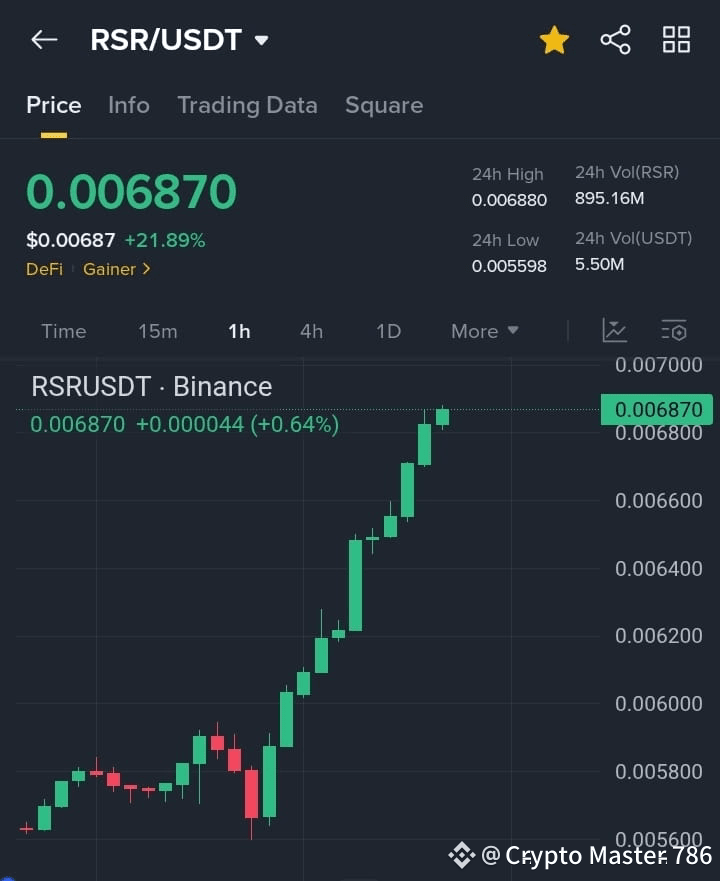This screenshot has height=881, width=720.
Task: Toggle the favorite star for RSR/USDT
Action: pos(554,39)
